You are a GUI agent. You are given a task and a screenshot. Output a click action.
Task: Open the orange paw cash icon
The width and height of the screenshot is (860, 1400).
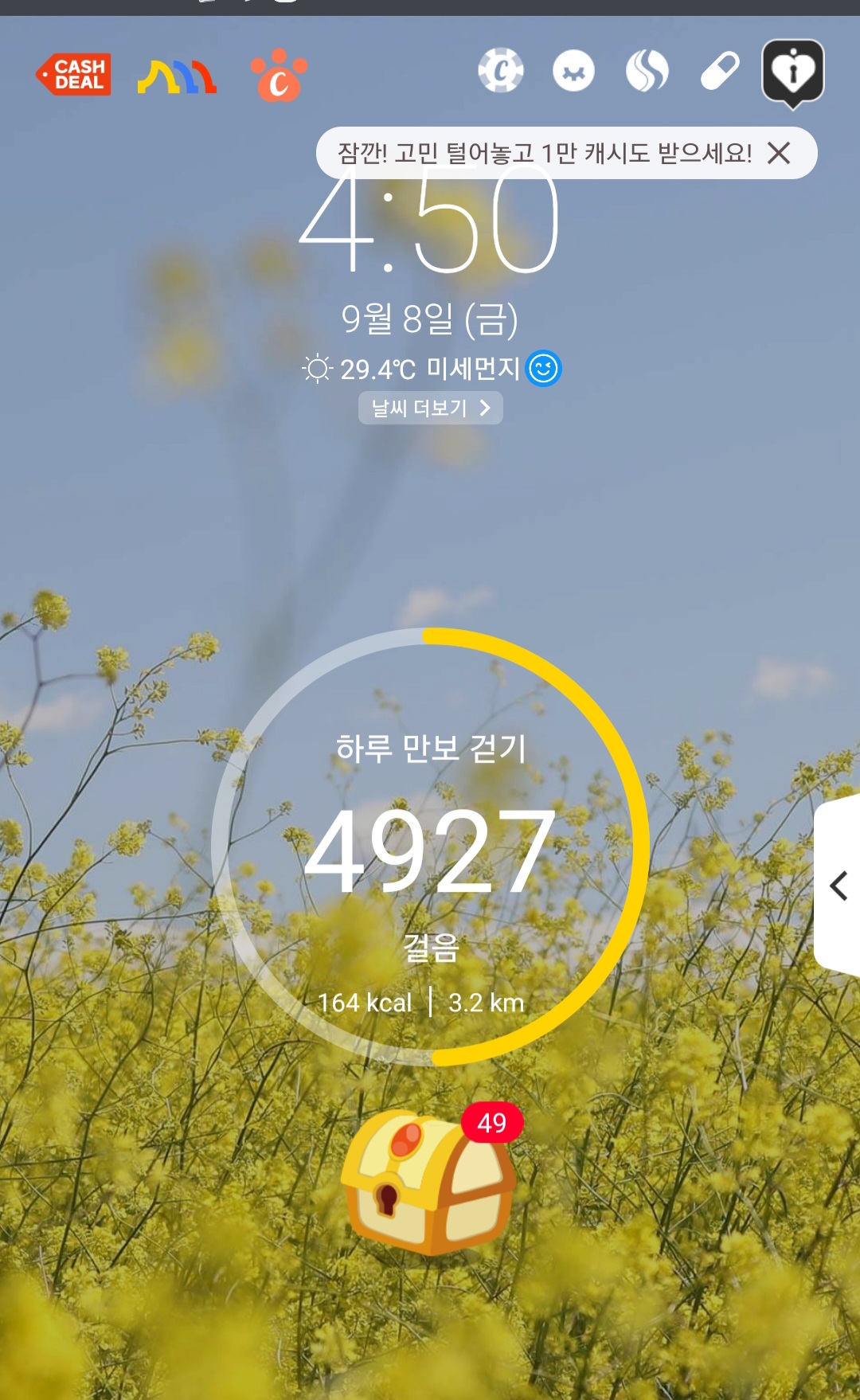(278, 76)
